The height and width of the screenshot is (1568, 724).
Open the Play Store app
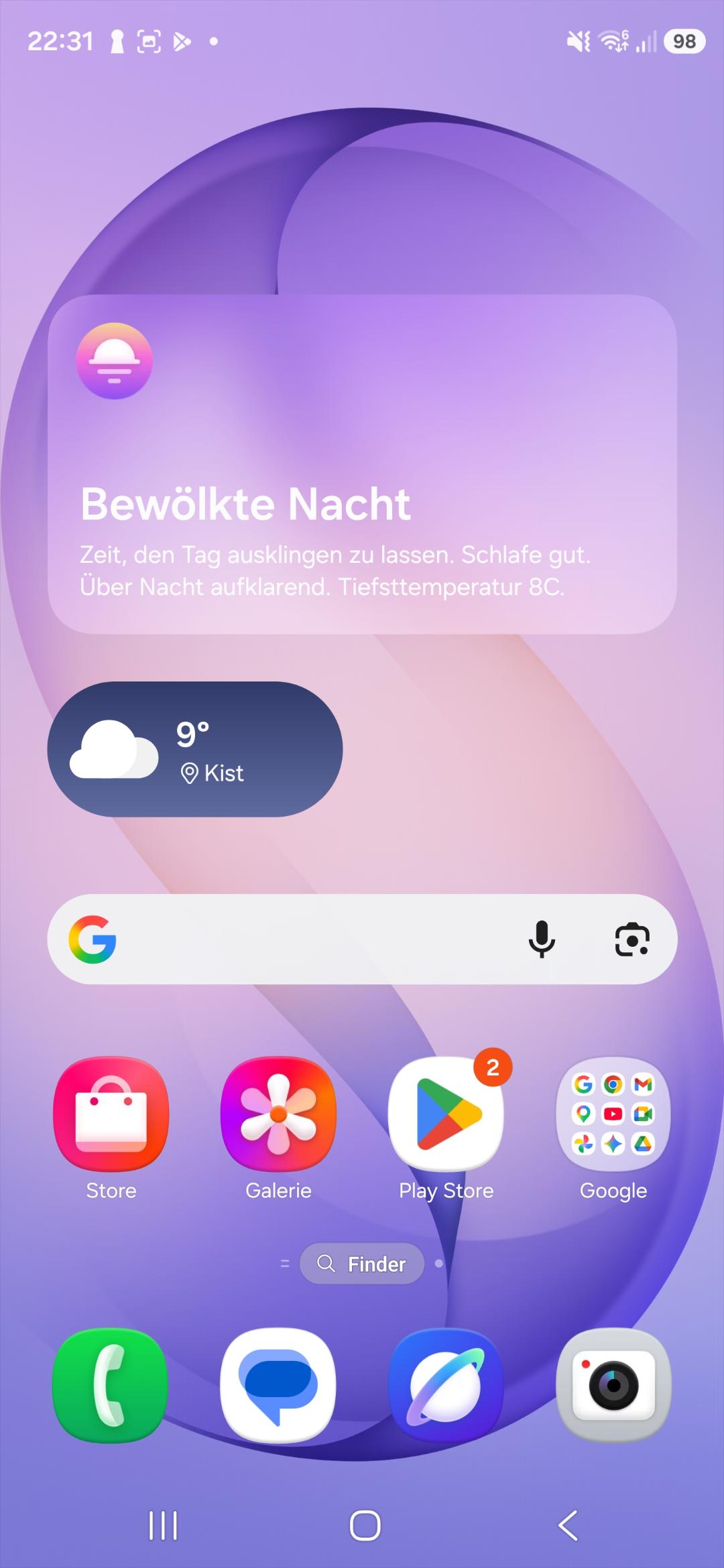point(446,1114)
